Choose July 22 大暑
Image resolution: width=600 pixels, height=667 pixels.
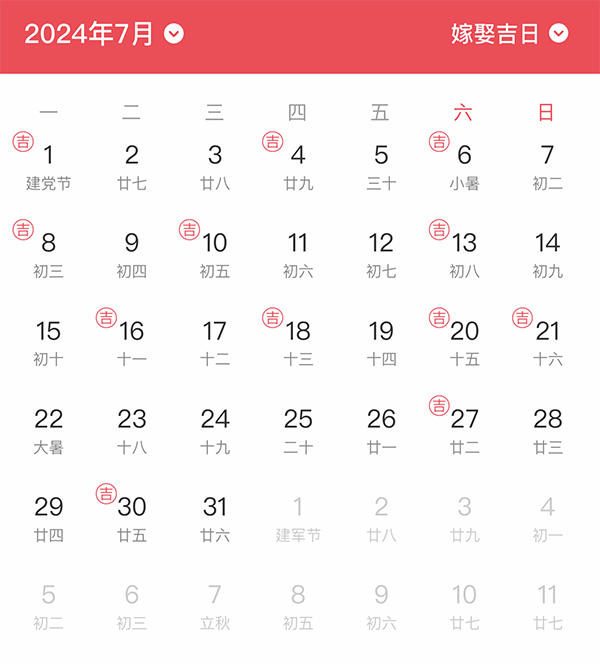pos(48,429)
